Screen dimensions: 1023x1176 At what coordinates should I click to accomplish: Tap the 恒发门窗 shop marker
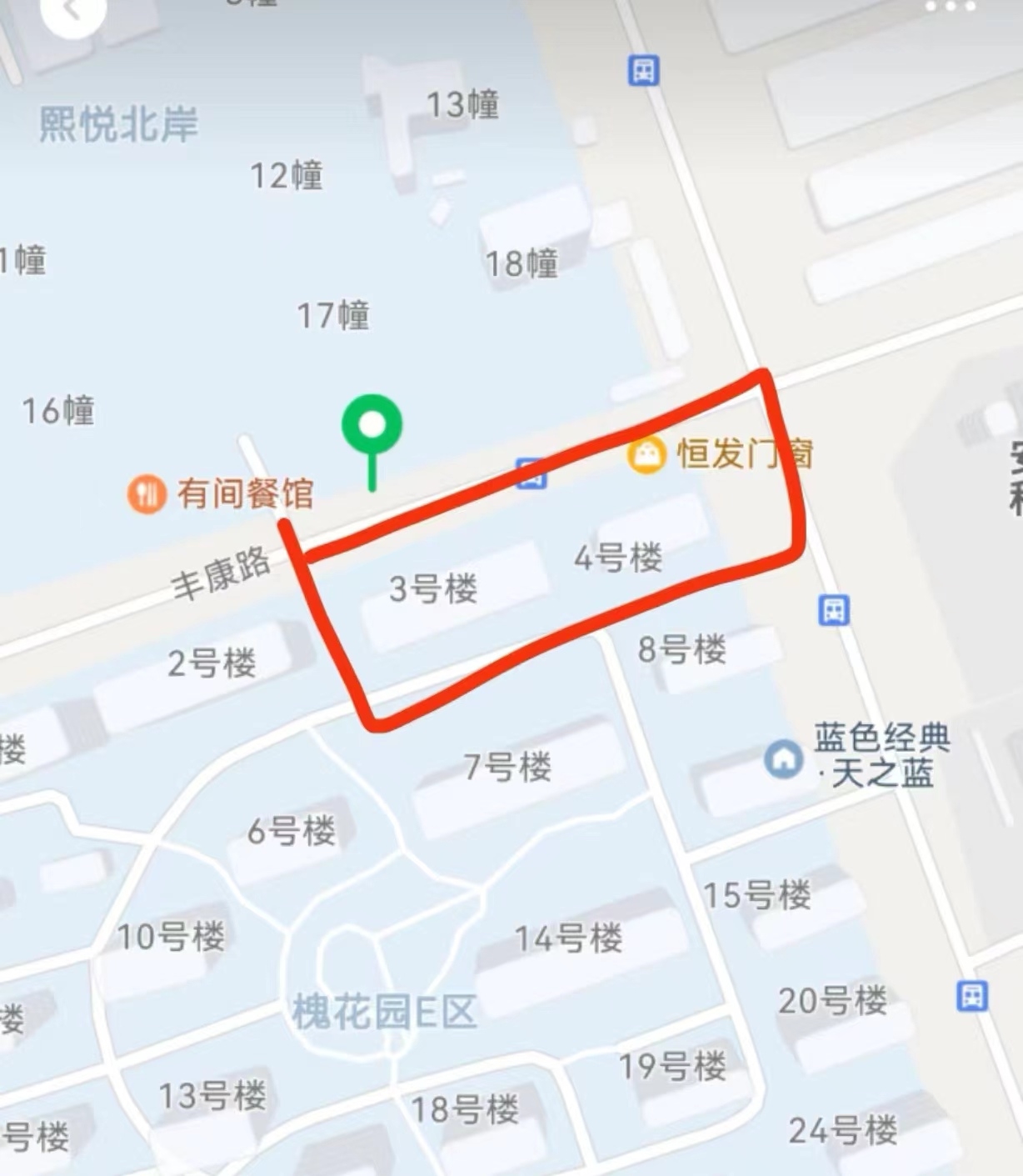point(646,455)
